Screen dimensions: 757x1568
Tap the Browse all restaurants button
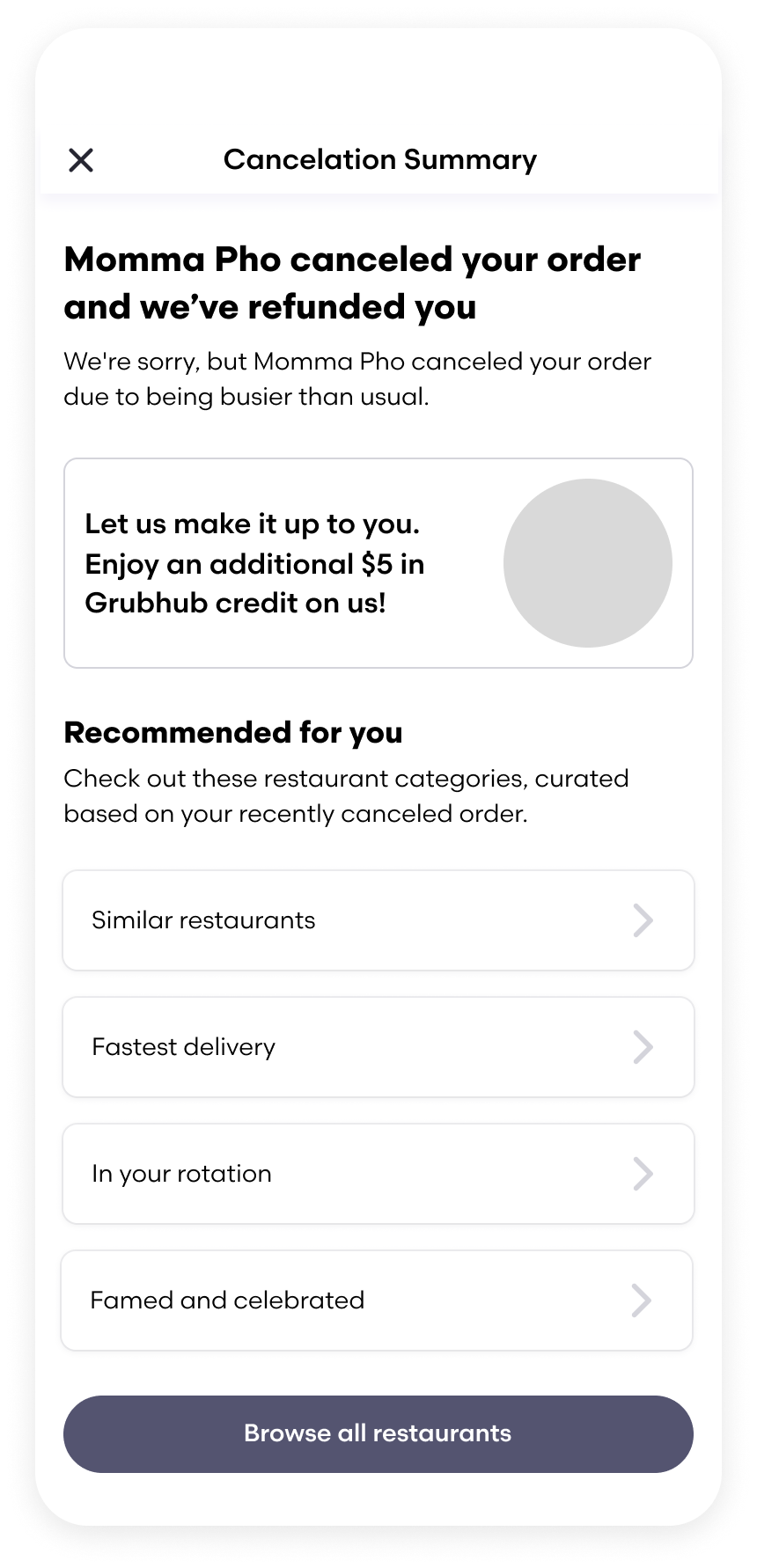pyautogui.click(x=378, y=1433)
